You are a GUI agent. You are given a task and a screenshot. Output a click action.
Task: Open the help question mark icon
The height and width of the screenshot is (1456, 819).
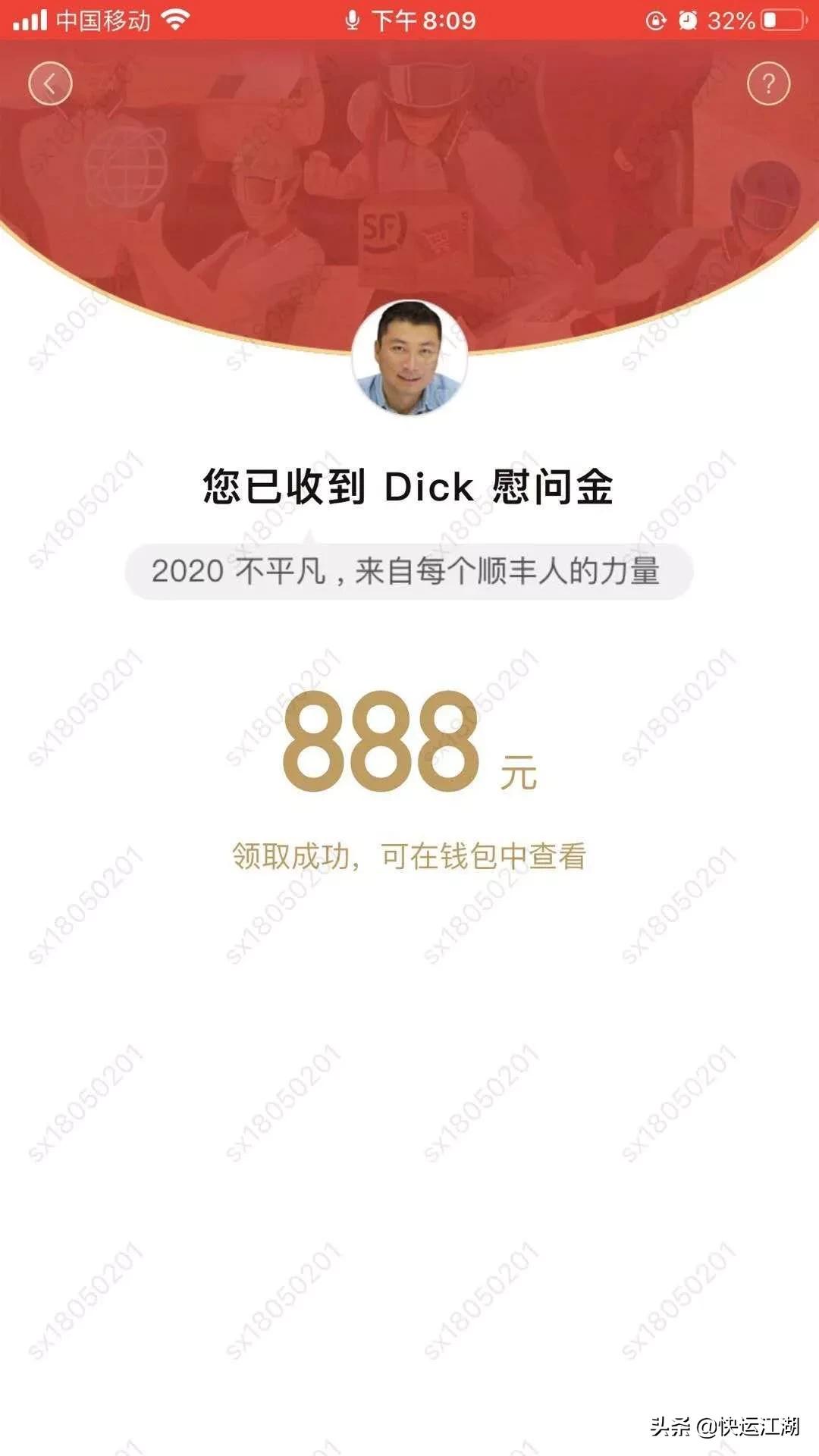(768, 85)
